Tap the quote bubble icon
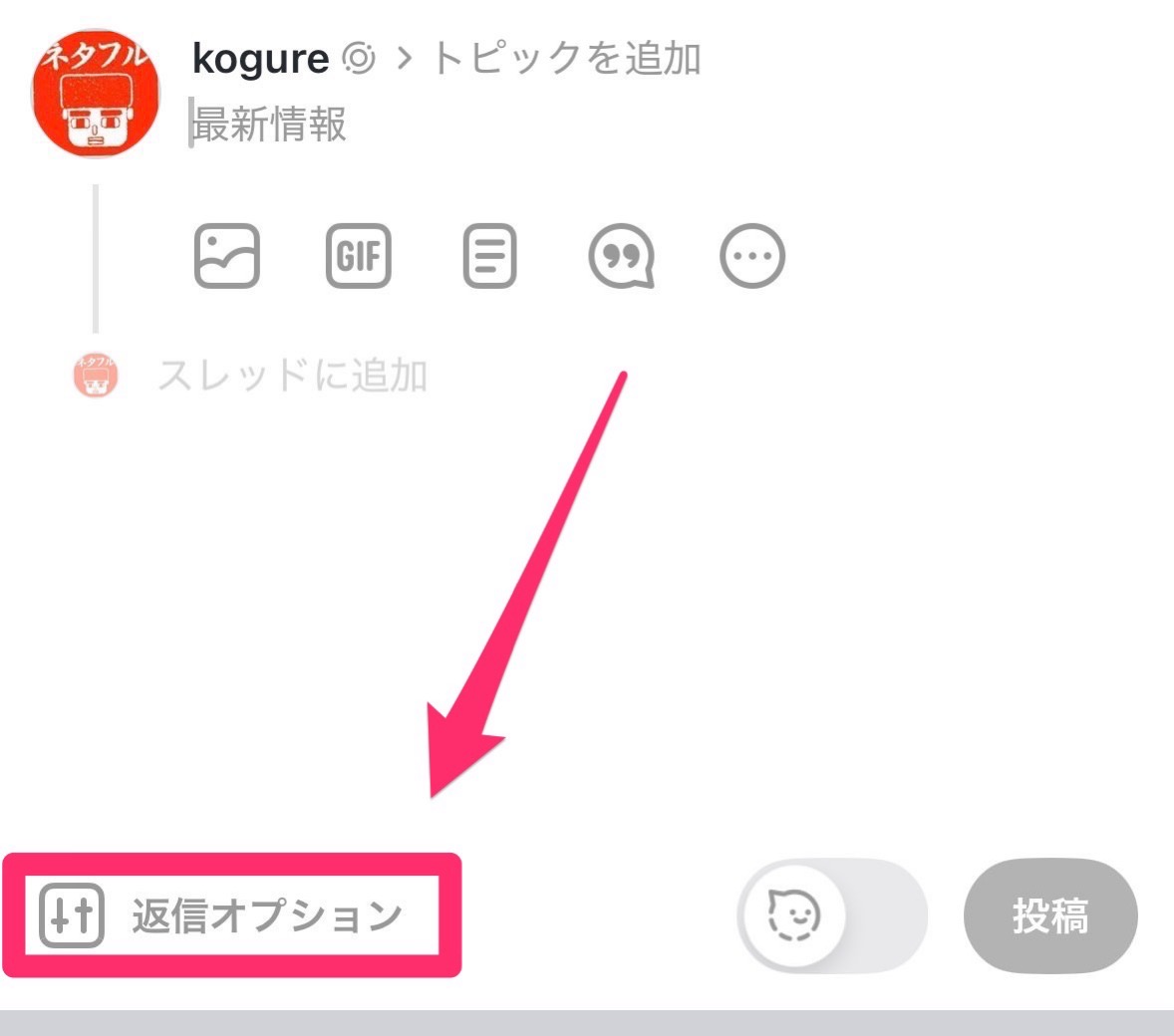The height and width of the screenshot is (1036, 1174). (x=621, y=256)
